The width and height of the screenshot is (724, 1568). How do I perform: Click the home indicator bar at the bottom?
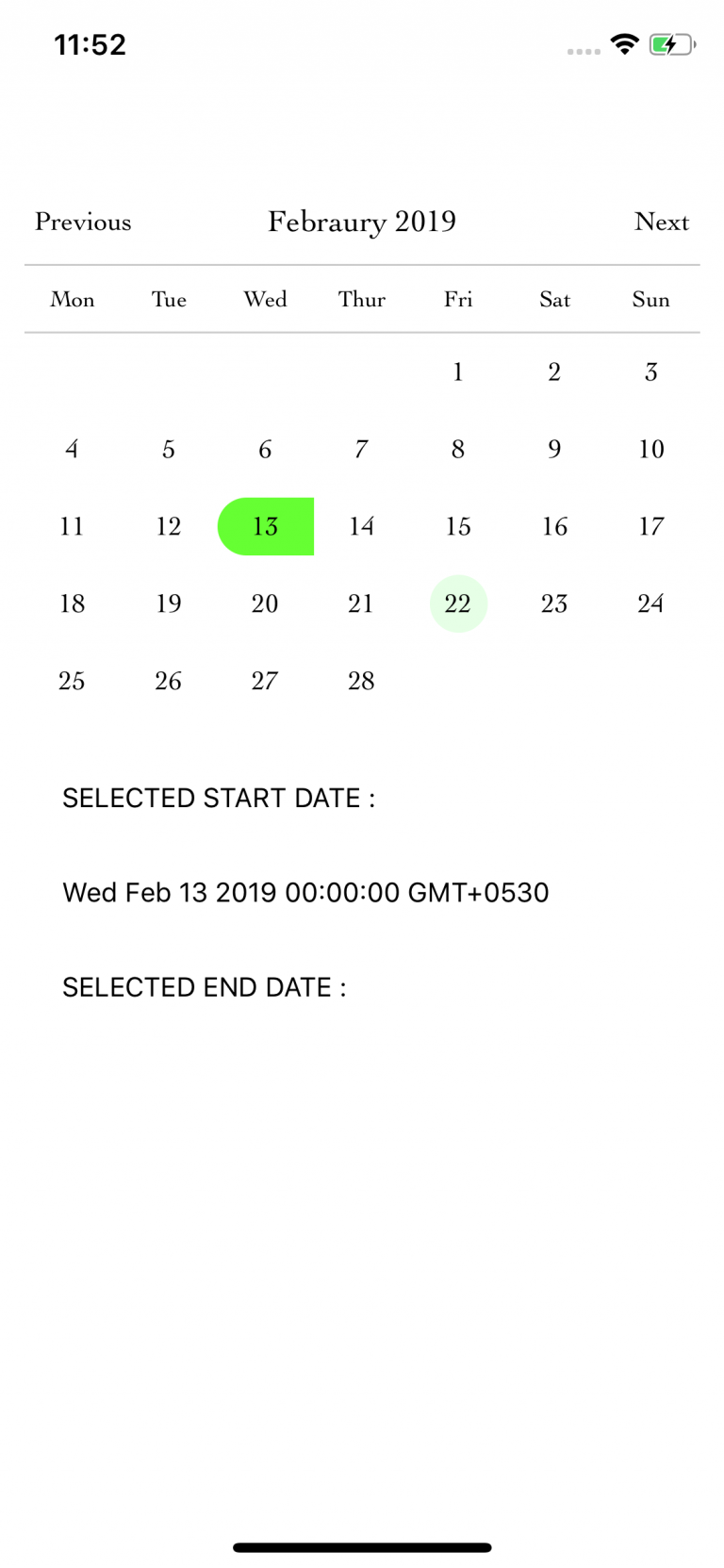click(362, 1546)
